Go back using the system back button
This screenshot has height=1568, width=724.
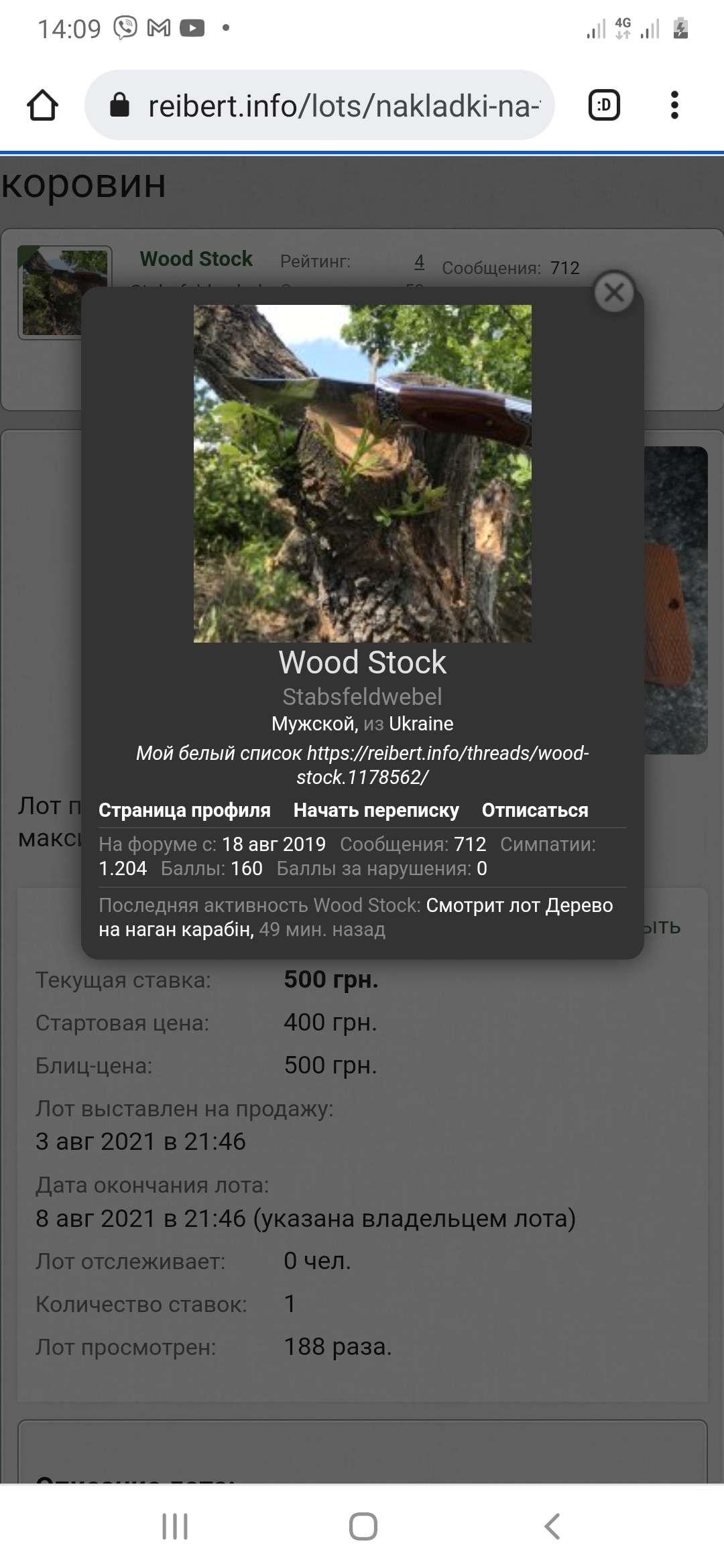(552, 1526)
